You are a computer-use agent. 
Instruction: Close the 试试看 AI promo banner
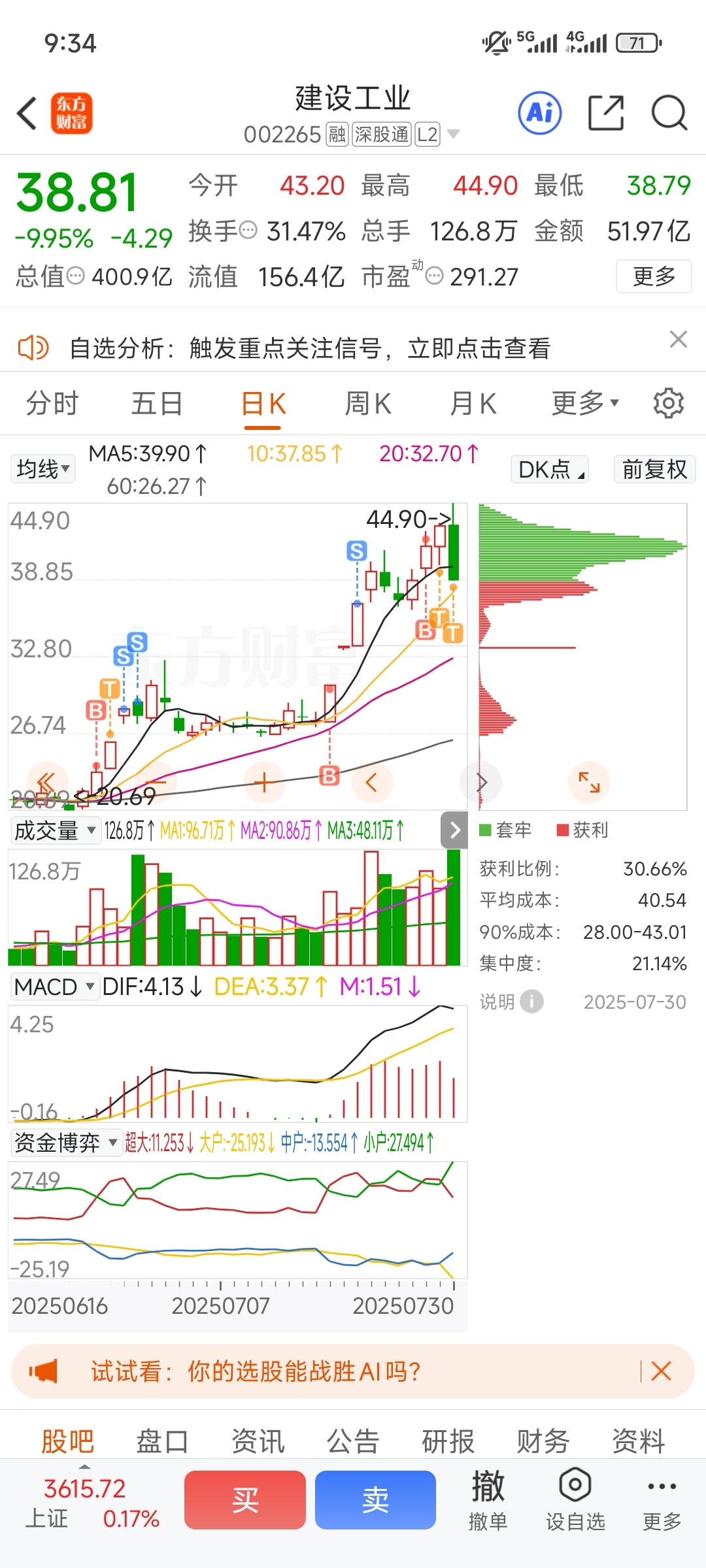(x=662, y=1371)
